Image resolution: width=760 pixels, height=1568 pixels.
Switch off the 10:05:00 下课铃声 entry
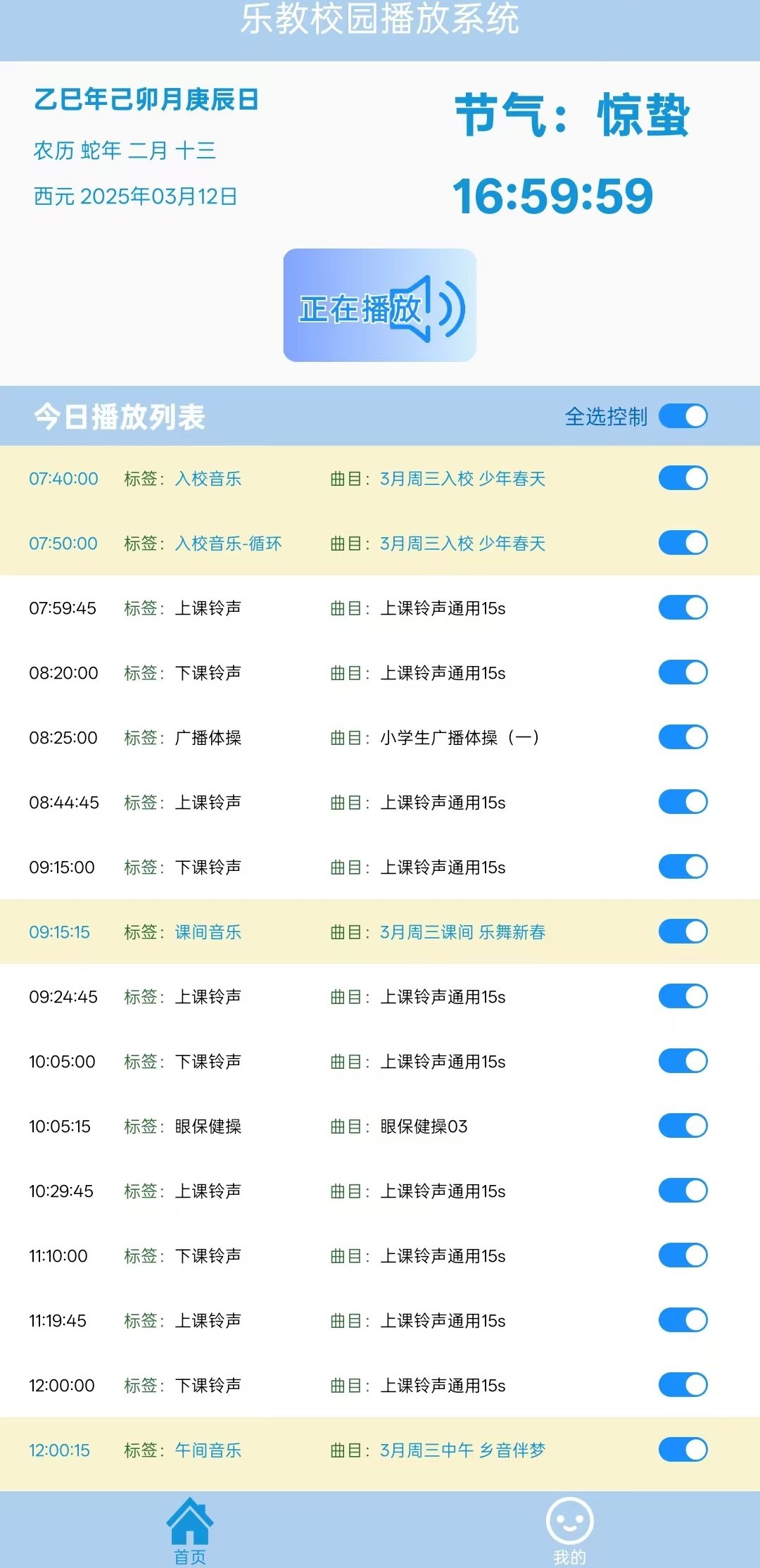tap(683, 1061)
